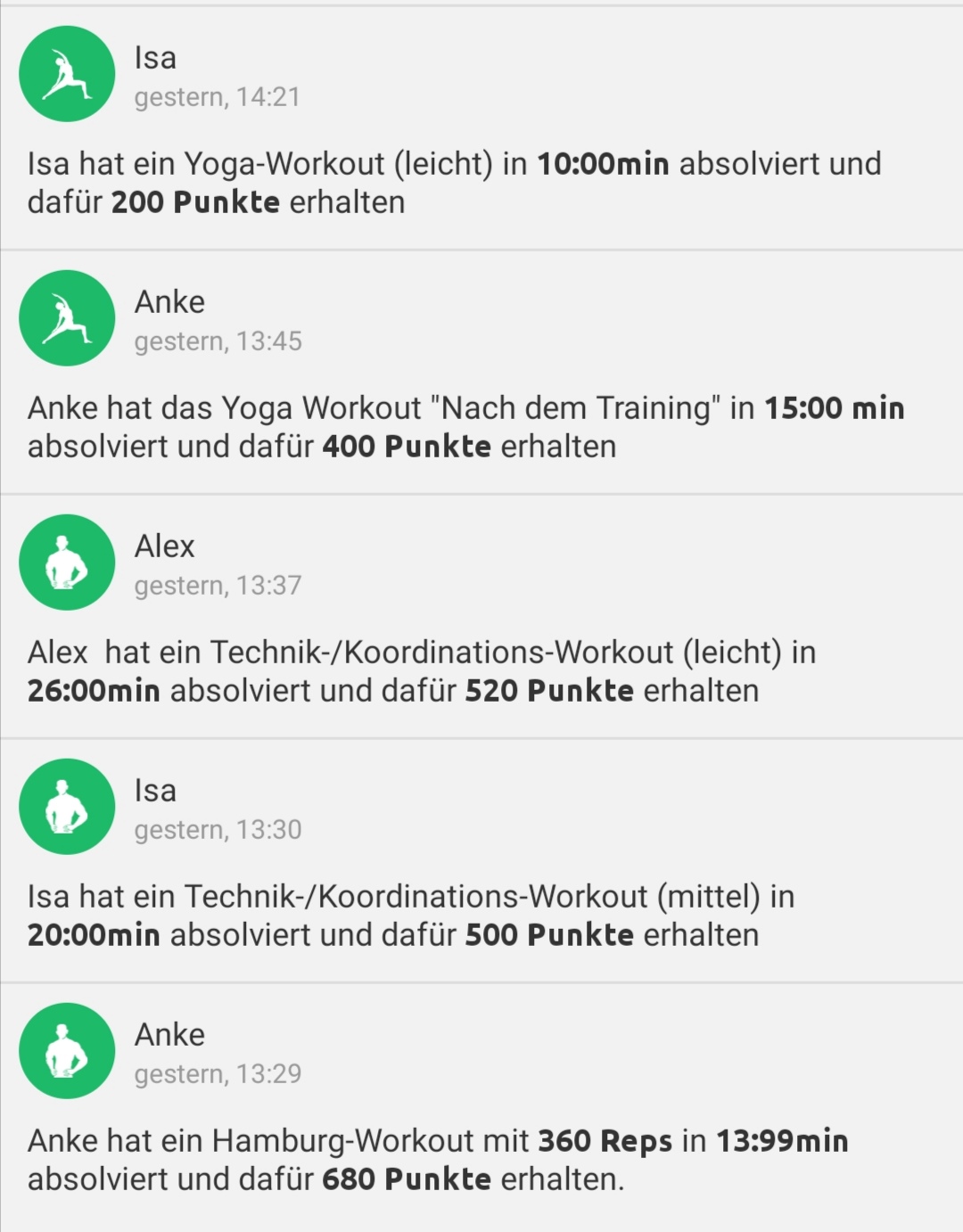The width and height of the screenshot is (963, 1232).
Task: Tap Isa's Technik-Workout avatar icon
Action: pyautogui.click(x=67, y=807)
